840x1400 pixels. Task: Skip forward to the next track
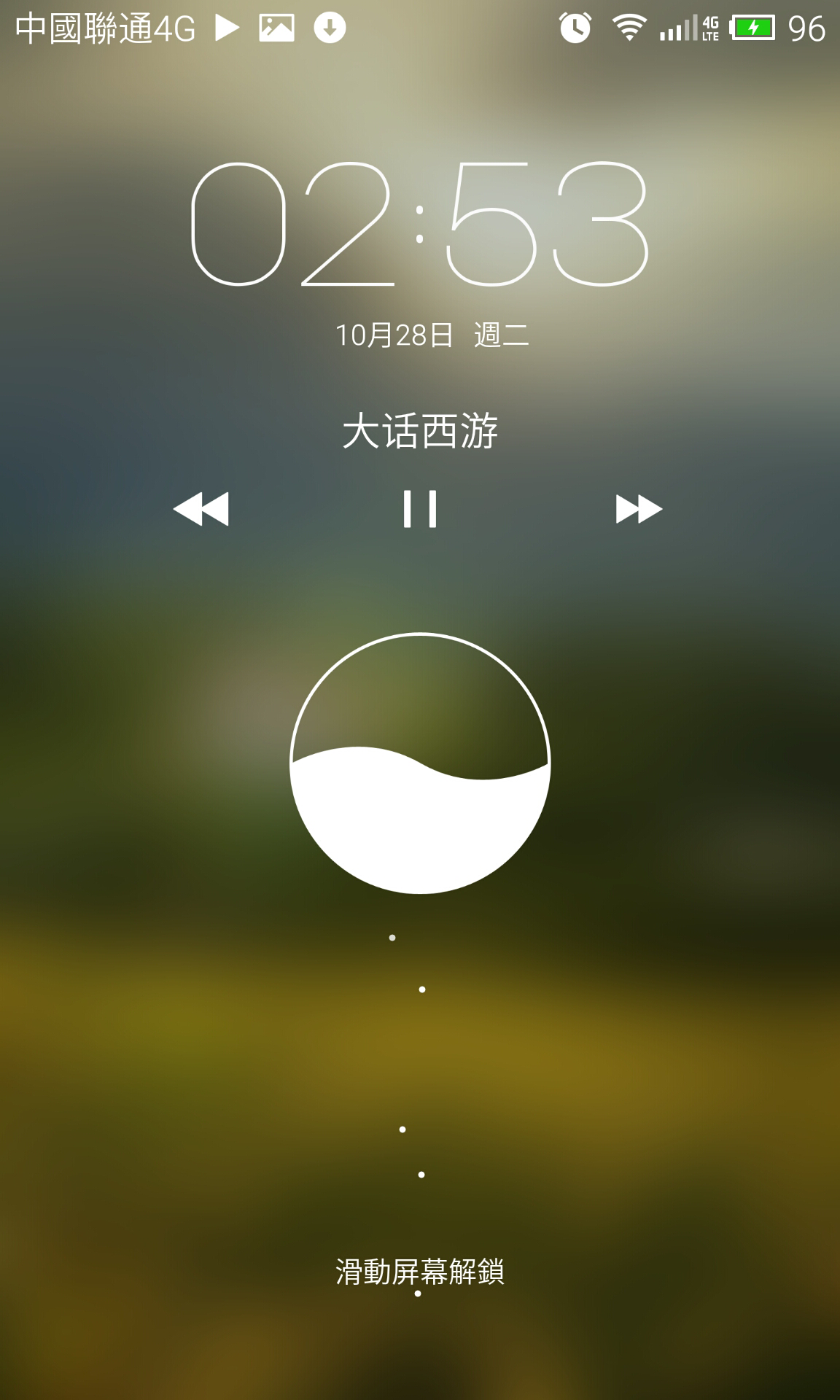639,509
